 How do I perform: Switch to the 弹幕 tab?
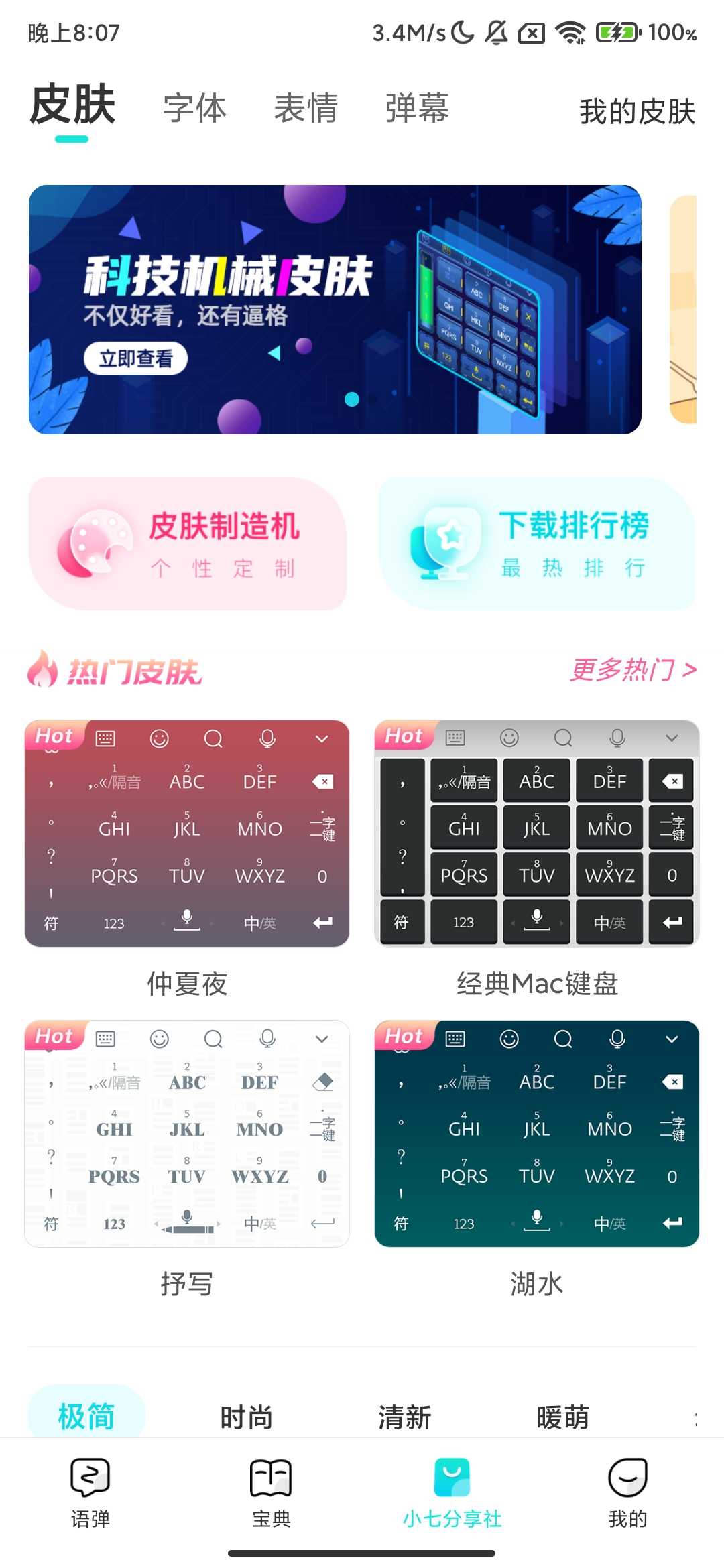tap(417, 109)
